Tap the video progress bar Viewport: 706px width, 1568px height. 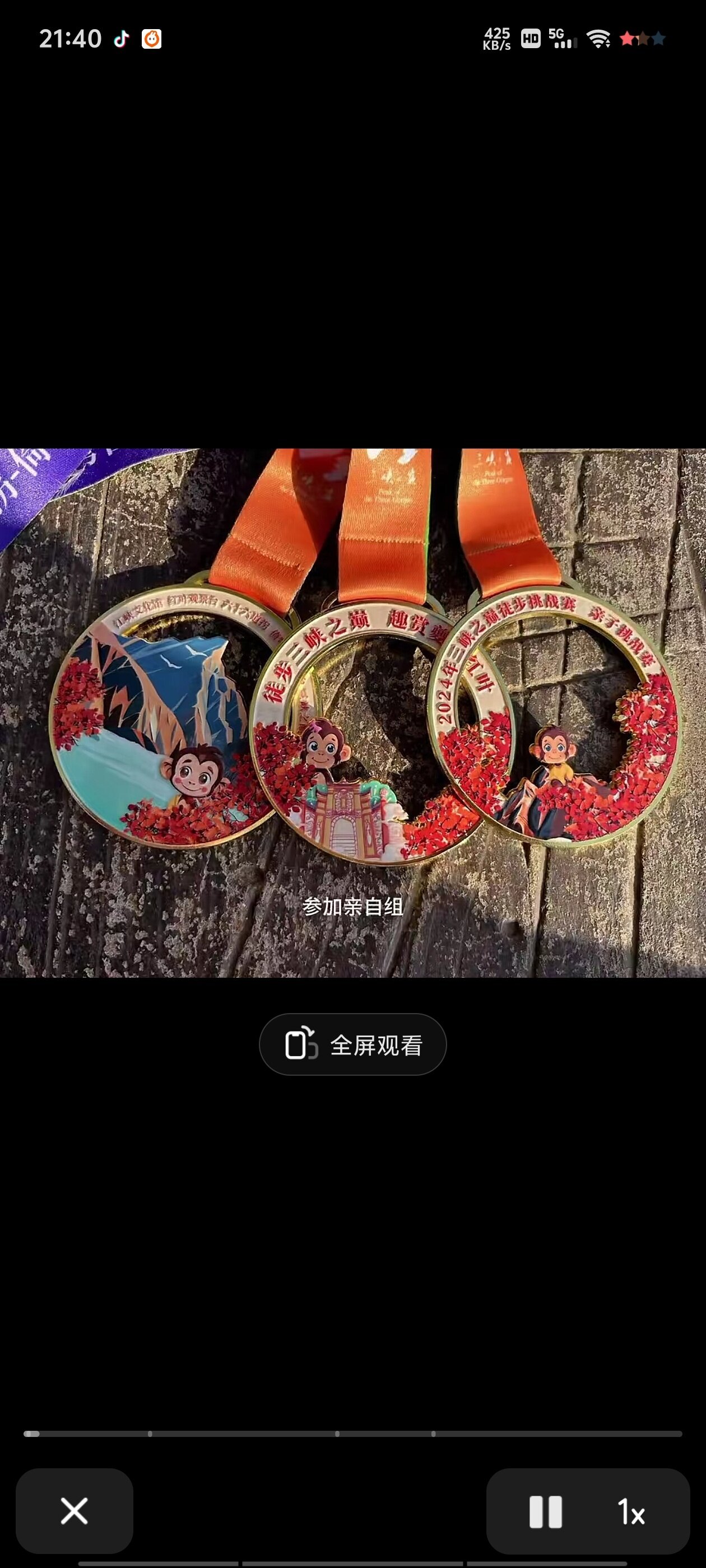pyautogui.click(x=352, y=1434)
